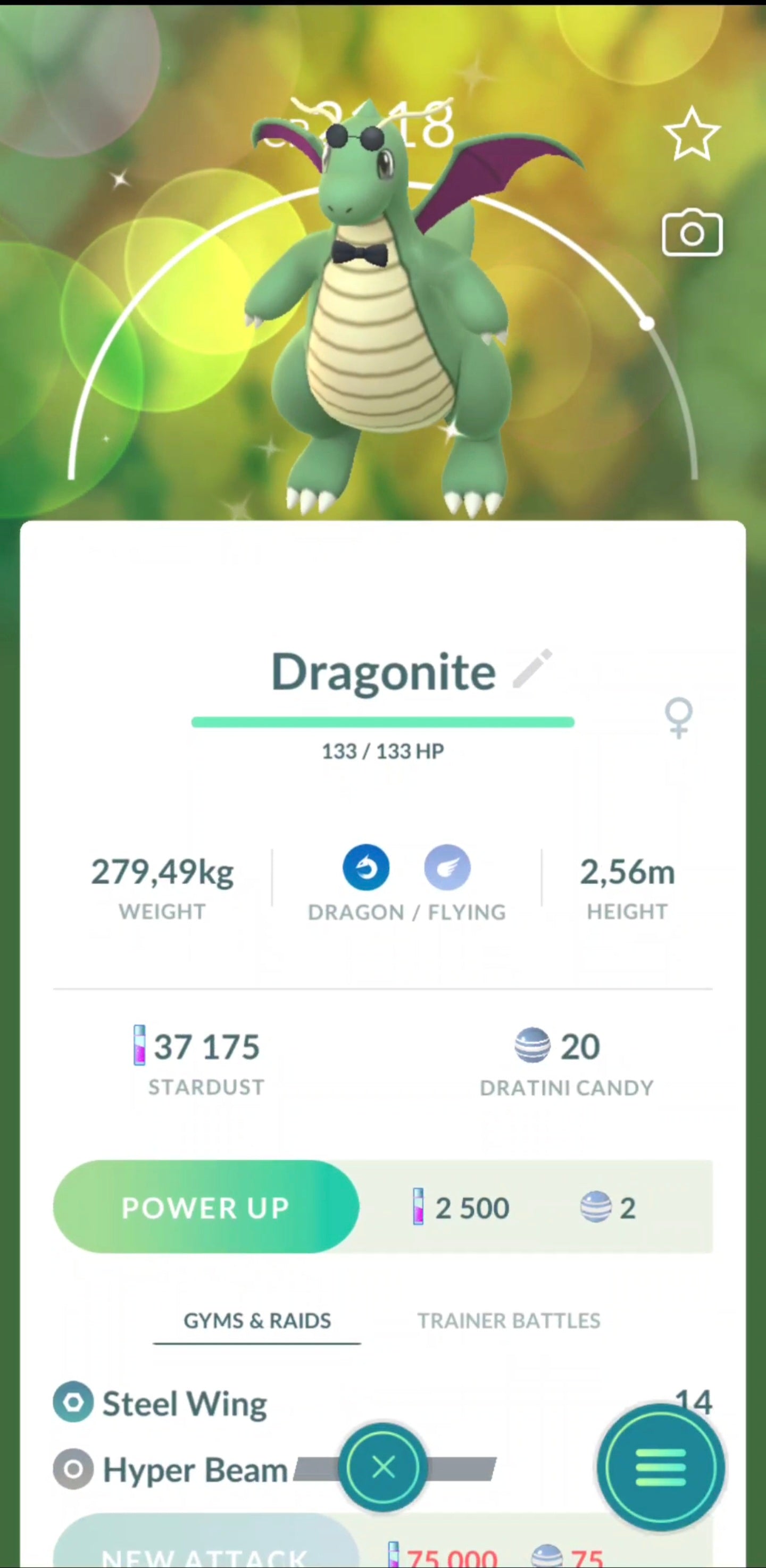Click the female gender symbol

click(x=678, y=717)
